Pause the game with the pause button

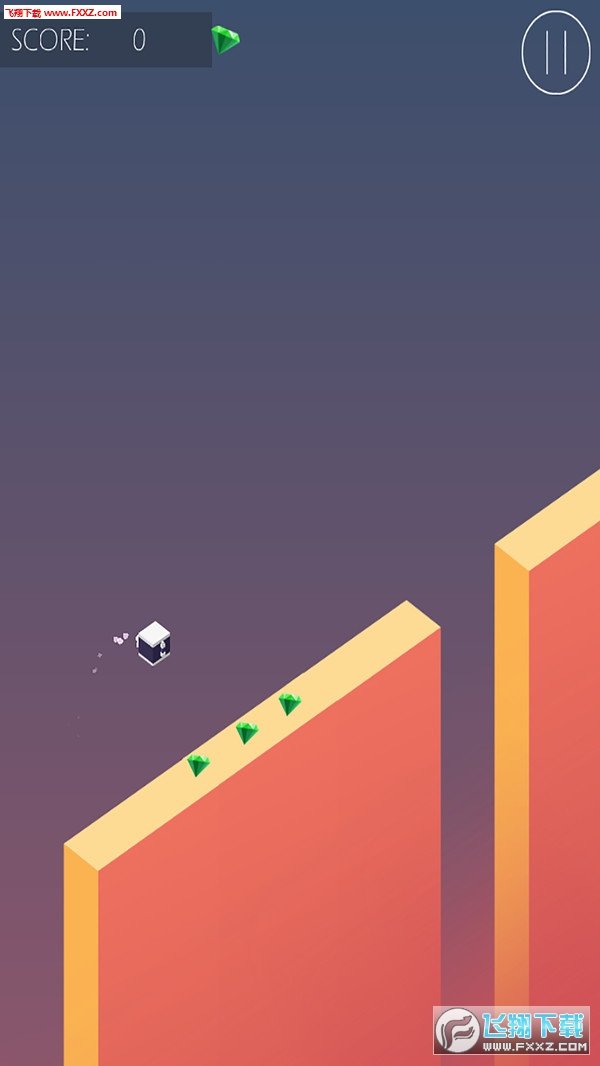point(556,53)
